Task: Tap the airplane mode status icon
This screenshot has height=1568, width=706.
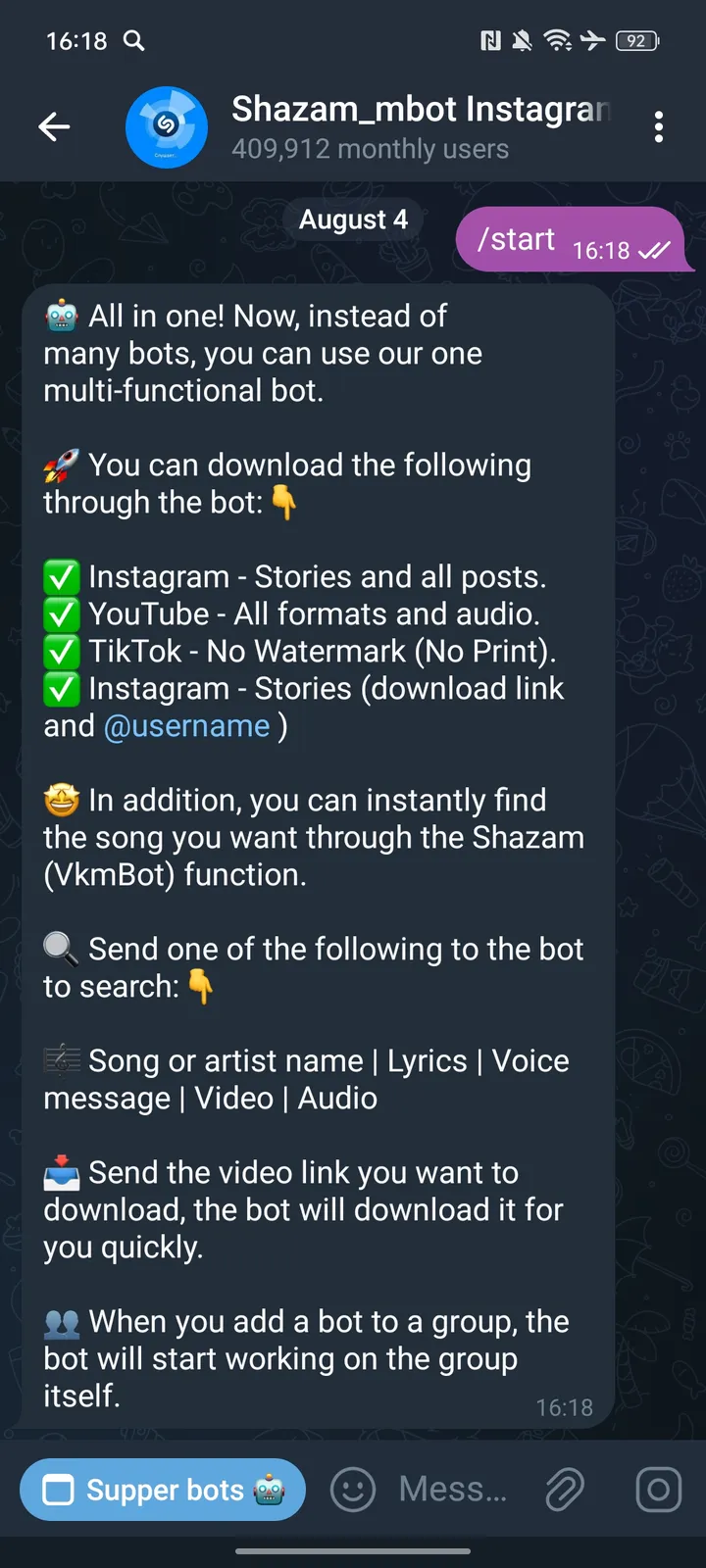Action: click(x=595, y=41)
